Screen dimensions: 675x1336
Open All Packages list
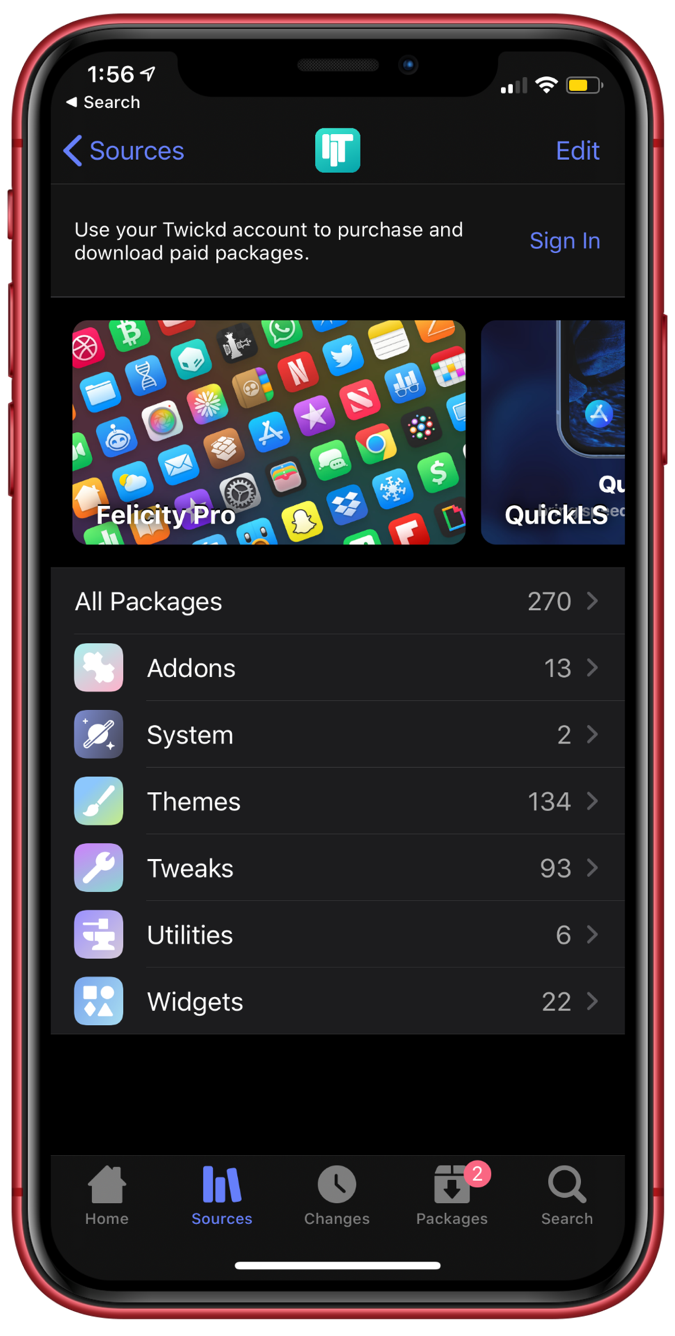(337, 601)
